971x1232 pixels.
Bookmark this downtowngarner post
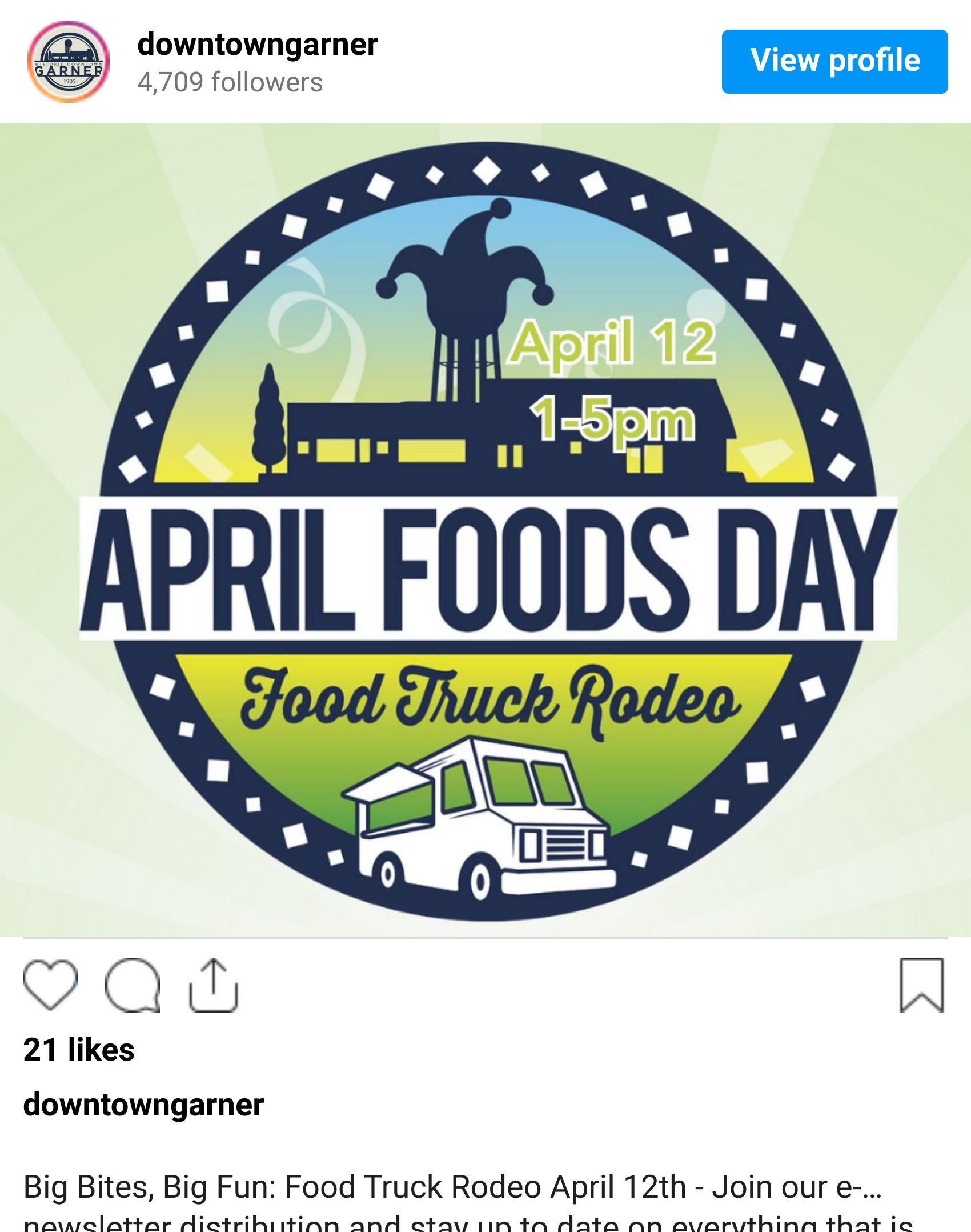(x=921, y=985)
